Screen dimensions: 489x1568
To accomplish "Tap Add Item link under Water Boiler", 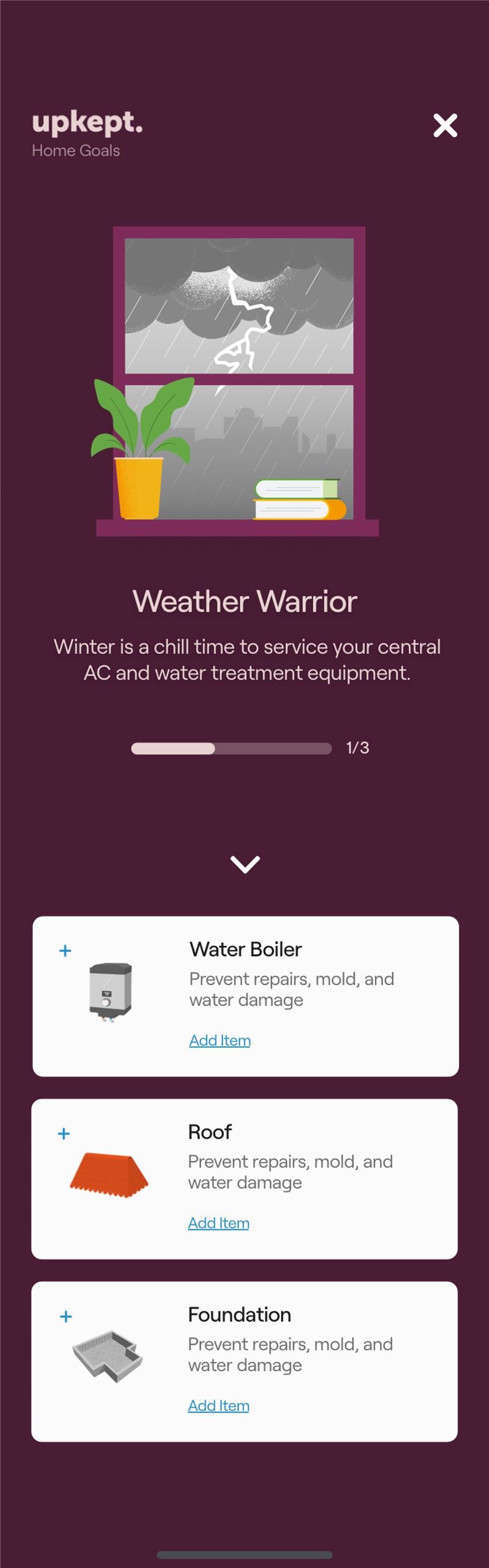I will pyautogui.click(x=219, y=1040).
